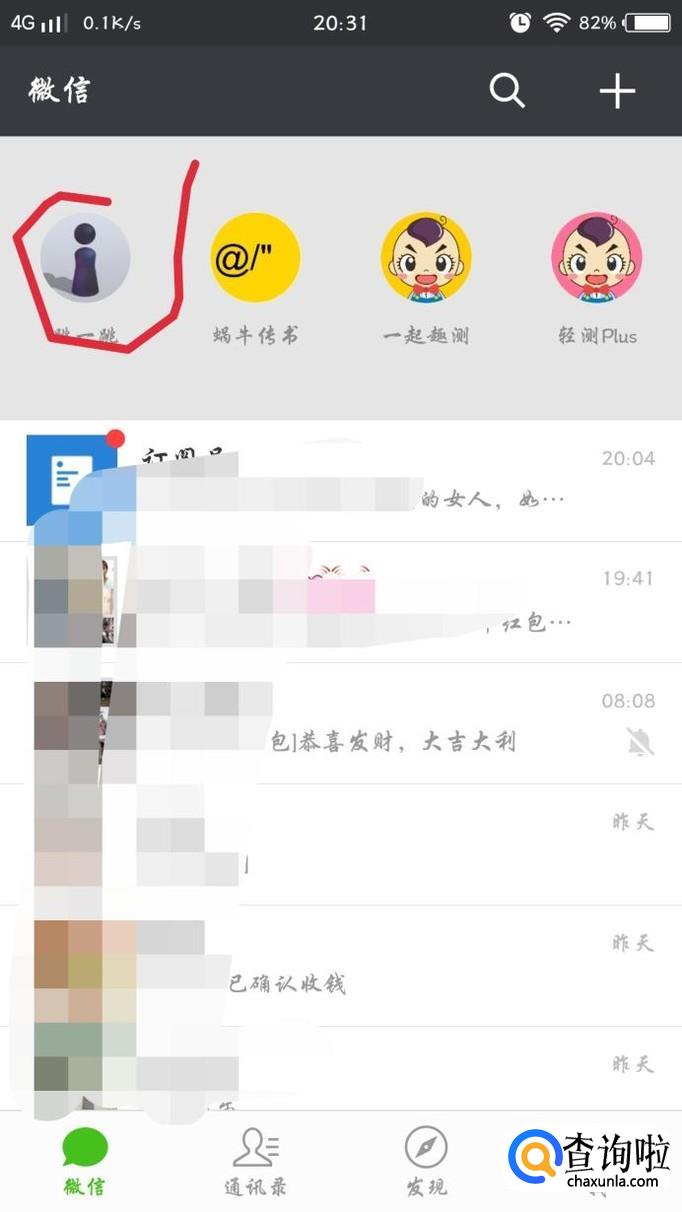Viewport: 682px width, 1212px height.
Task: Tap the plus icon for more options
Action: point(617,91)
